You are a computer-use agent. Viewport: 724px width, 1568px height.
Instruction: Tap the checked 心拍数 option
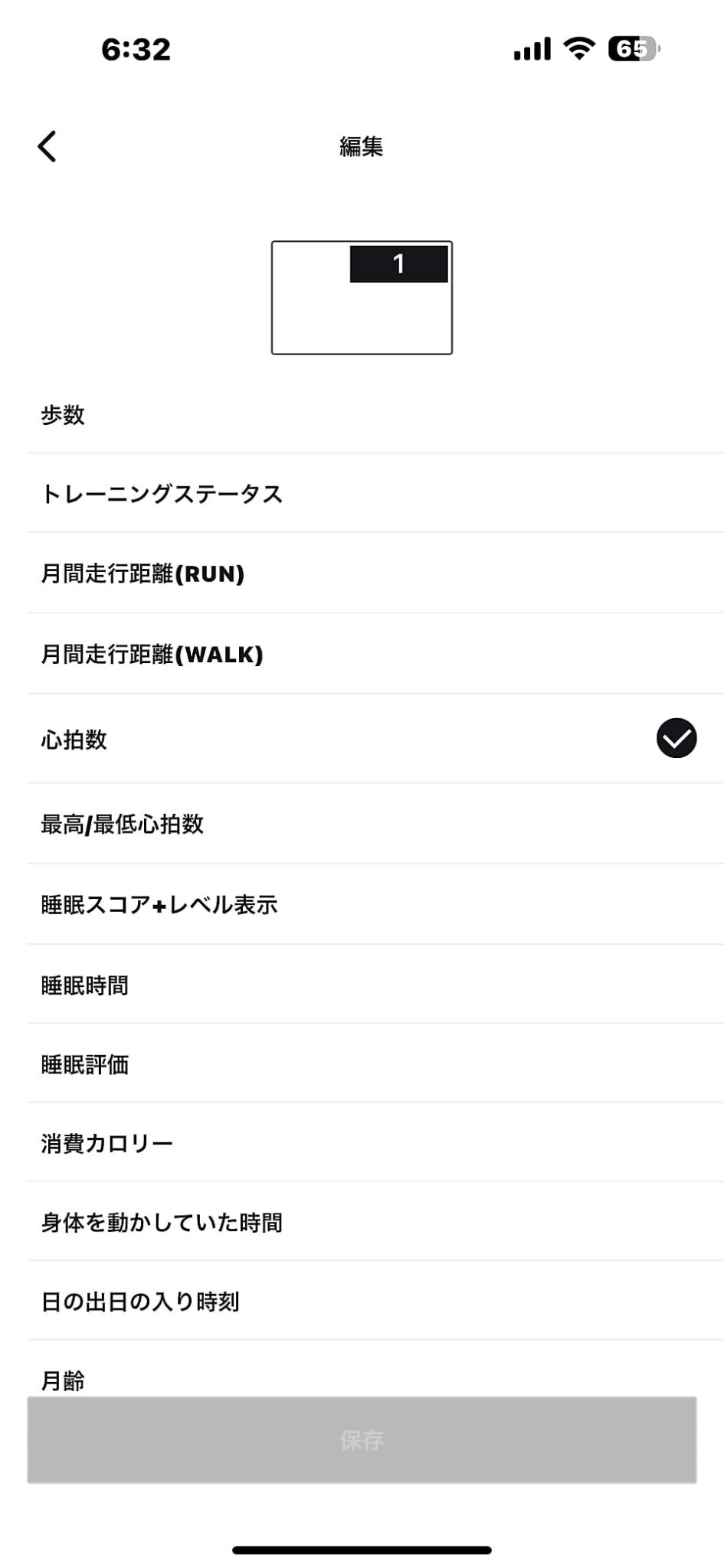click(x=362, y=739)
